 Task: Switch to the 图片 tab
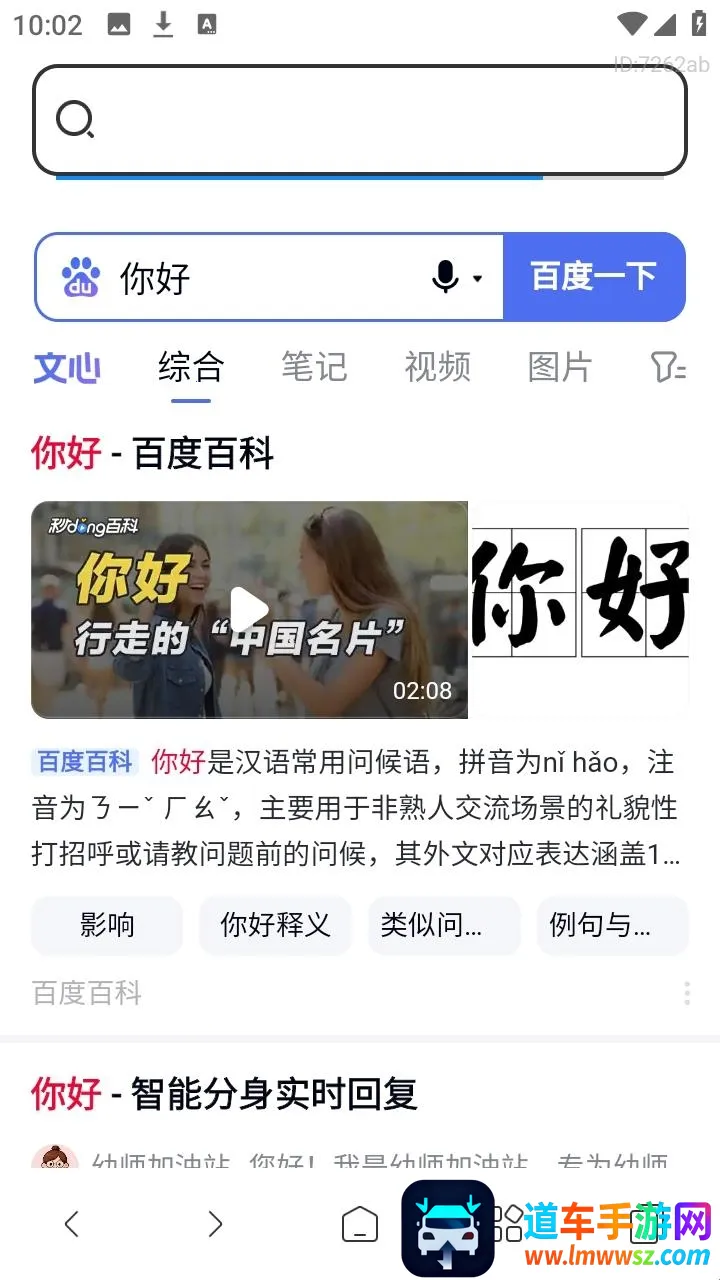click(x=560, y=368)
